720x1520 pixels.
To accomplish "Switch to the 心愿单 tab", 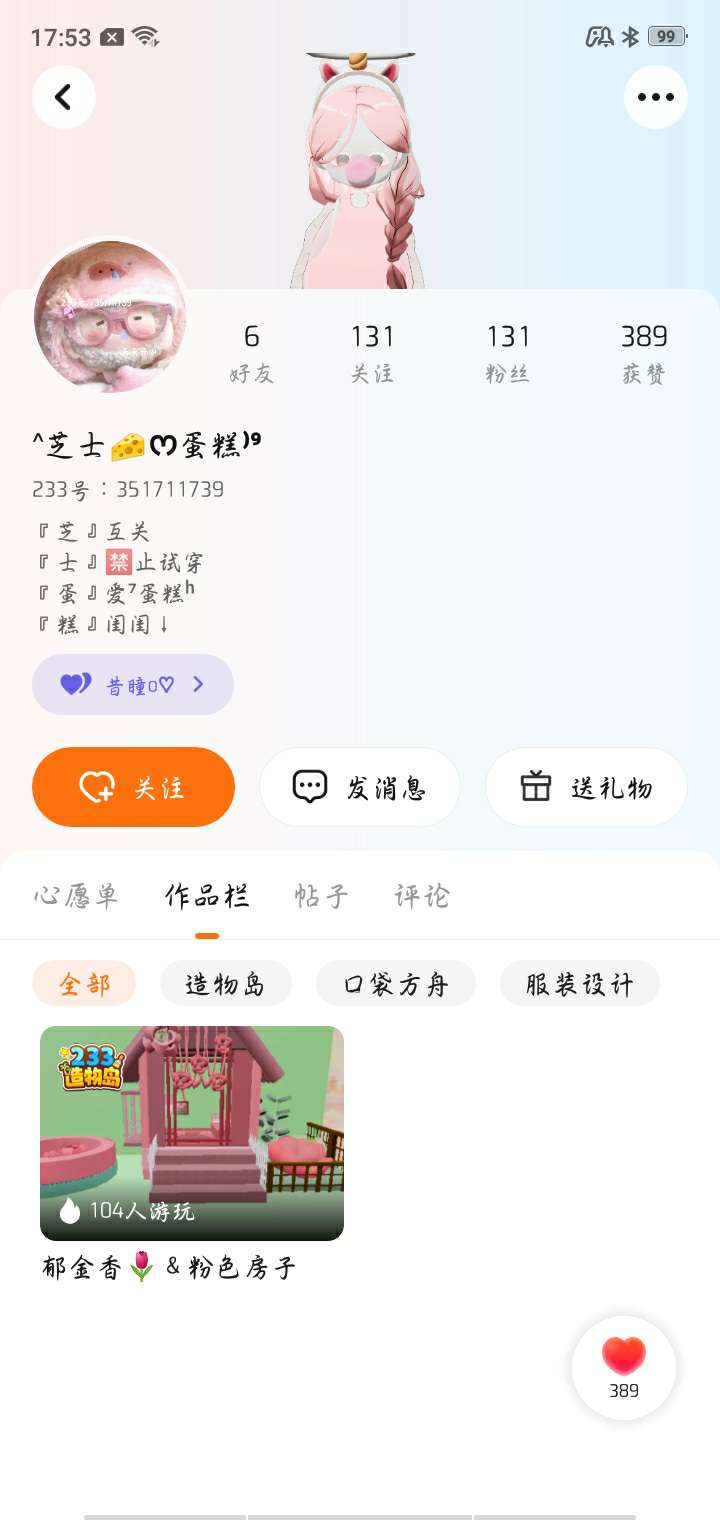I will [76, 895].
